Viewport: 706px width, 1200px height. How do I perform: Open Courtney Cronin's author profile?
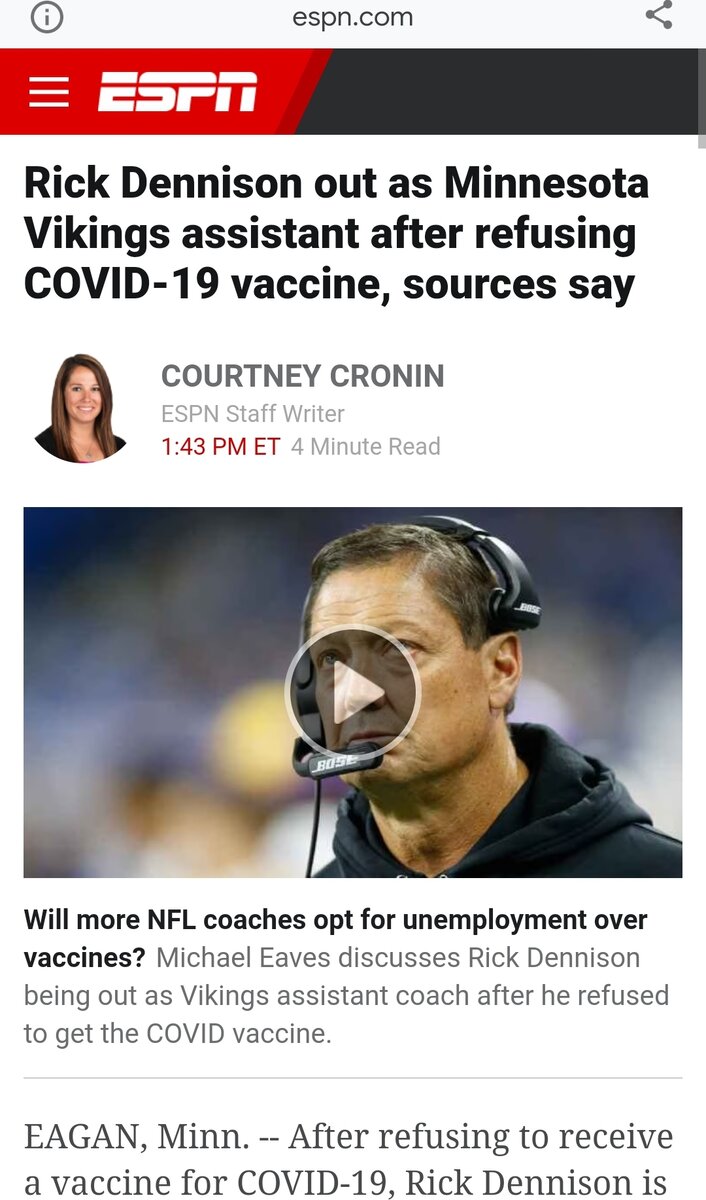[302, 376]
